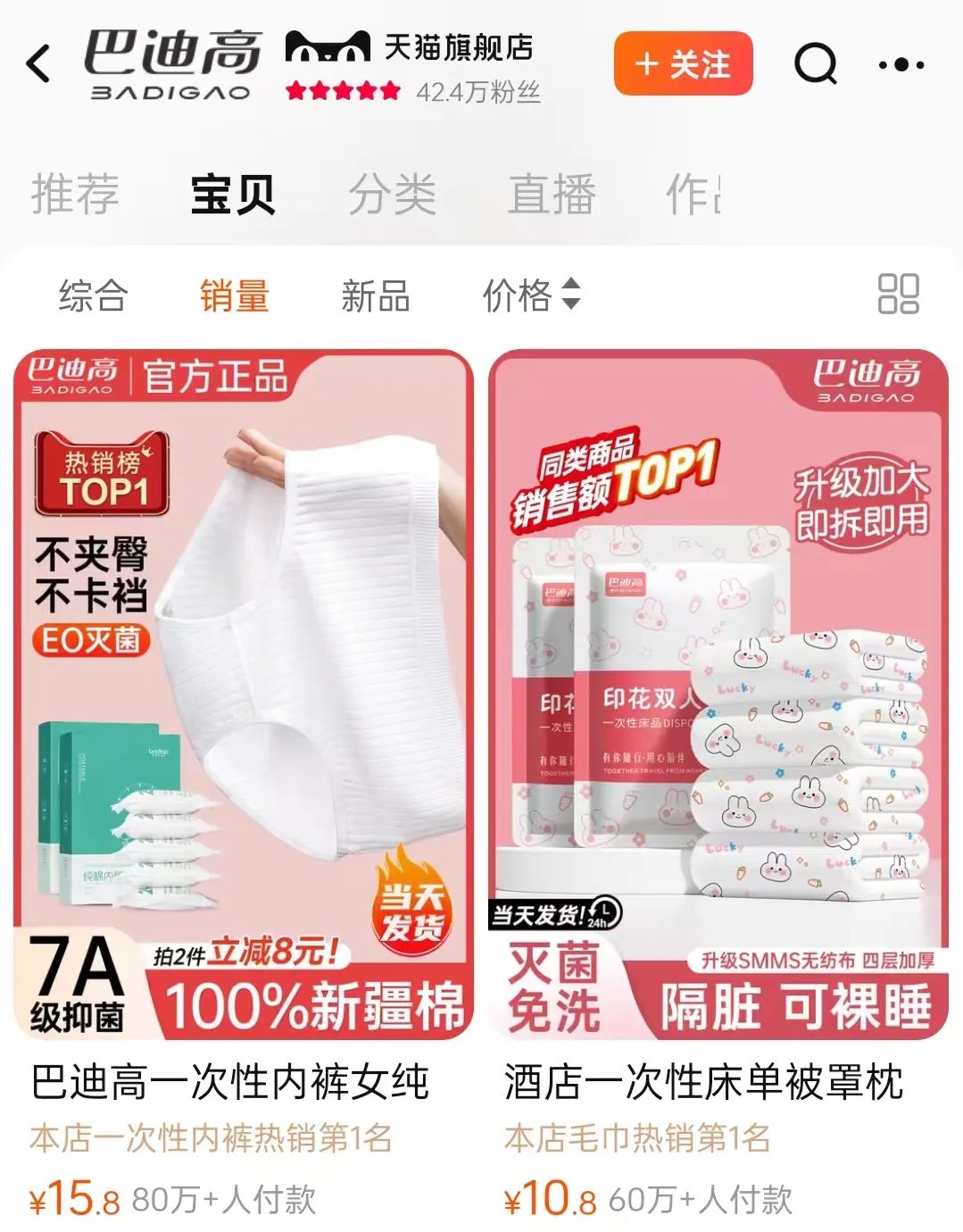
Task: Follow the store with 关注 button
Action: pos(683,64)
